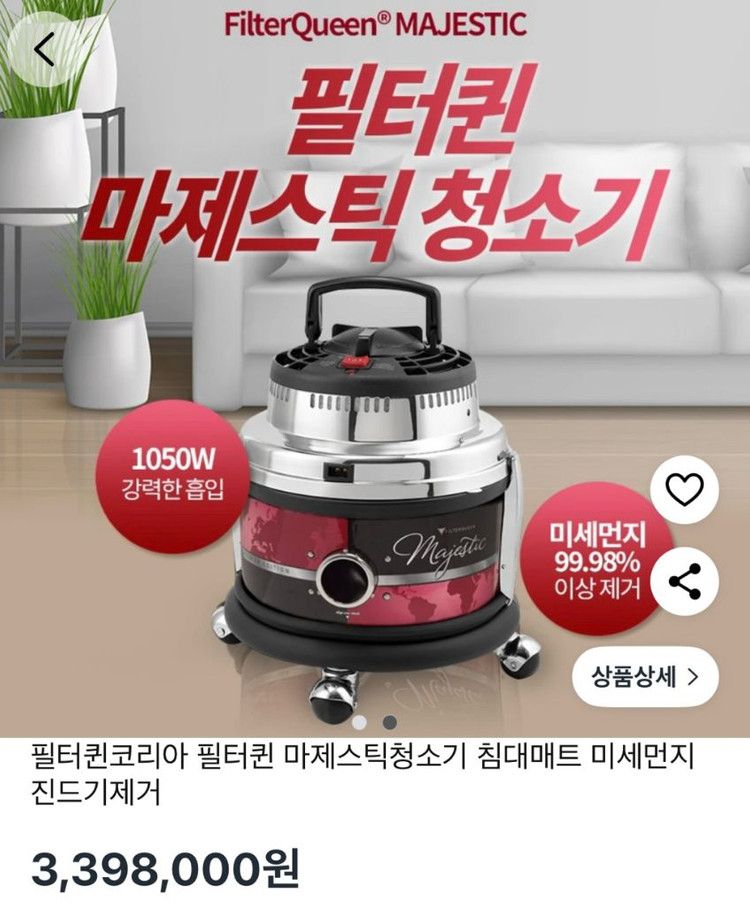Open the 상품상세 product details button
This screenshot has height=907, width=750.
click(648, 676)
